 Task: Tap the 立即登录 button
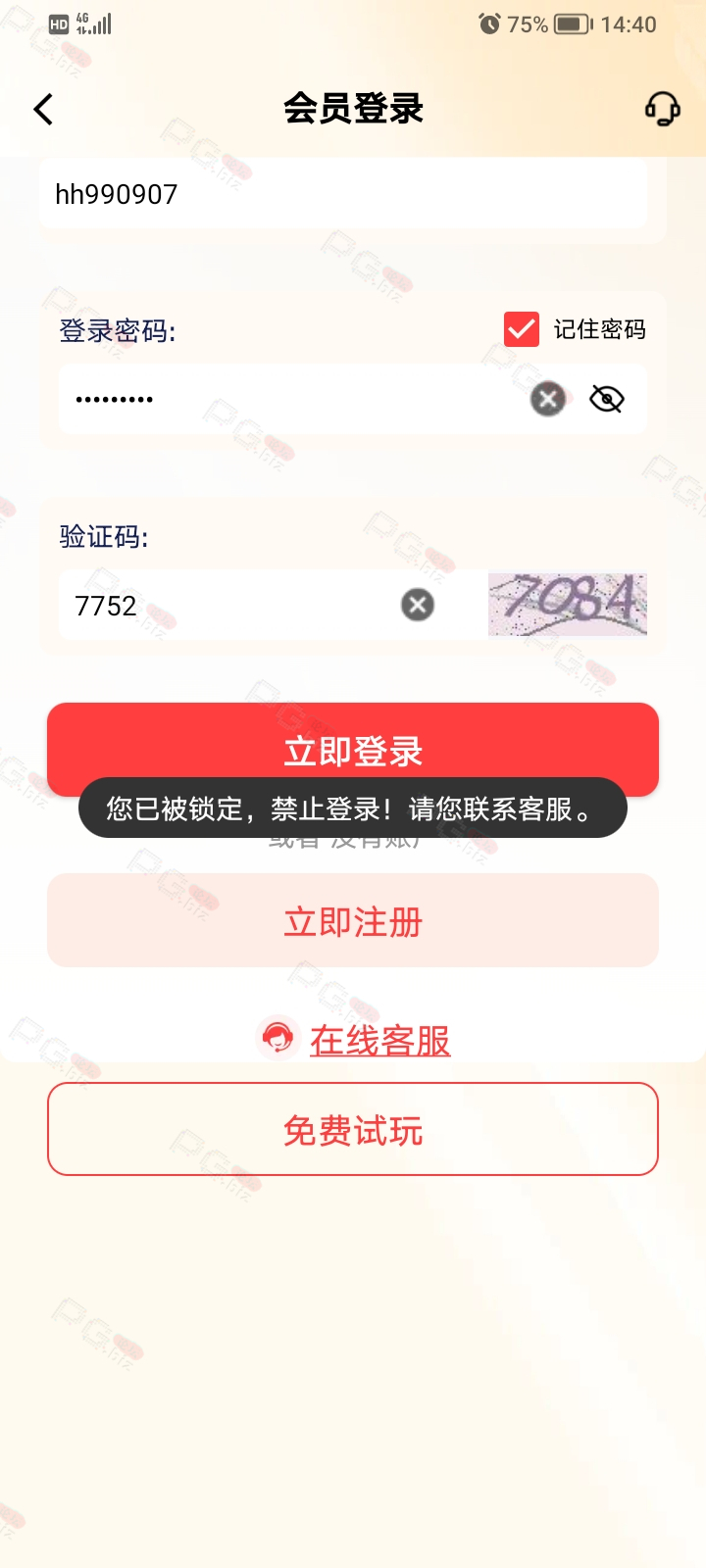click(x=353, y=750)
